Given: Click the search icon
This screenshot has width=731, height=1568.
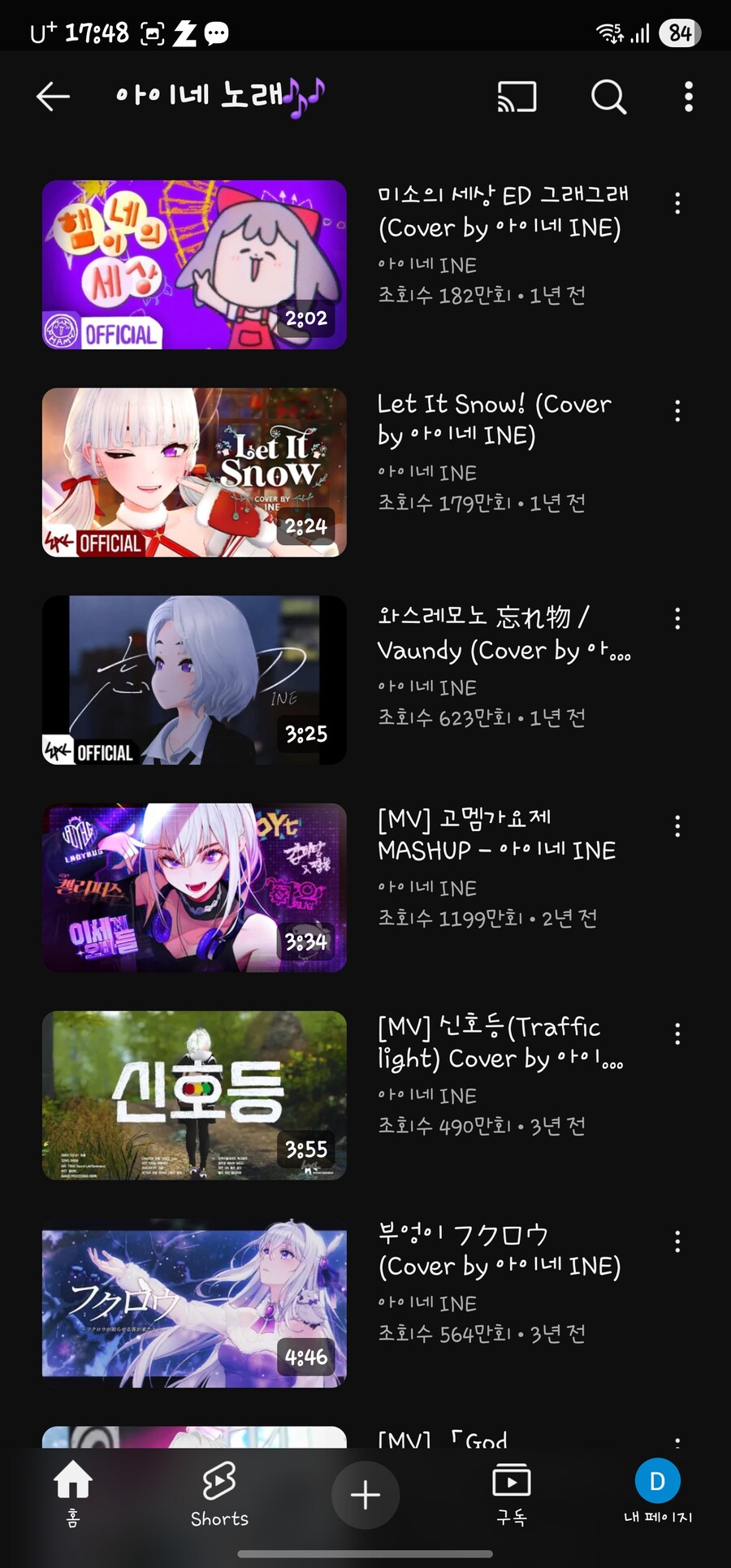Looking at the screenshot, I should 608,97.
